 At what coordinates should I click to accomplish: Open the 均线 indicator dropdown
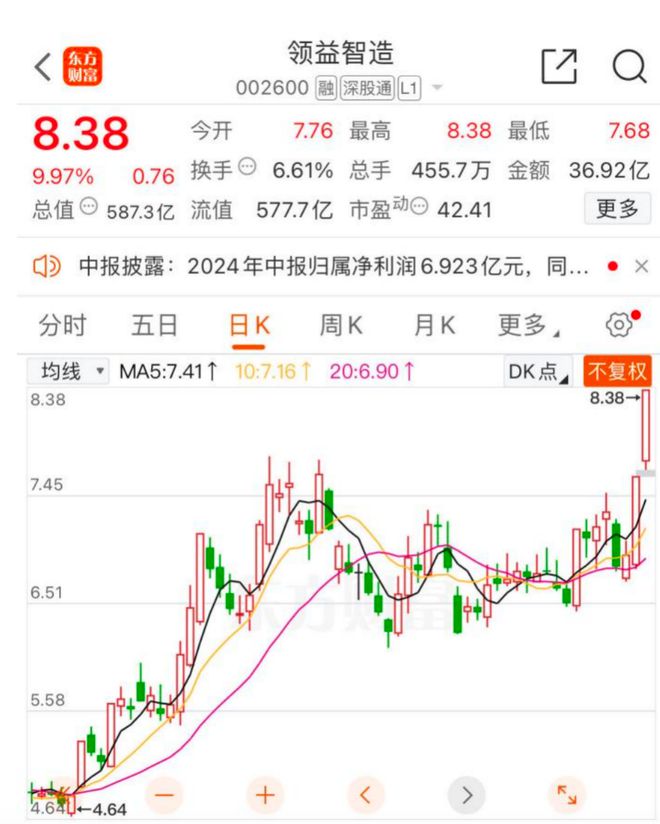click(x=68, y=372)
